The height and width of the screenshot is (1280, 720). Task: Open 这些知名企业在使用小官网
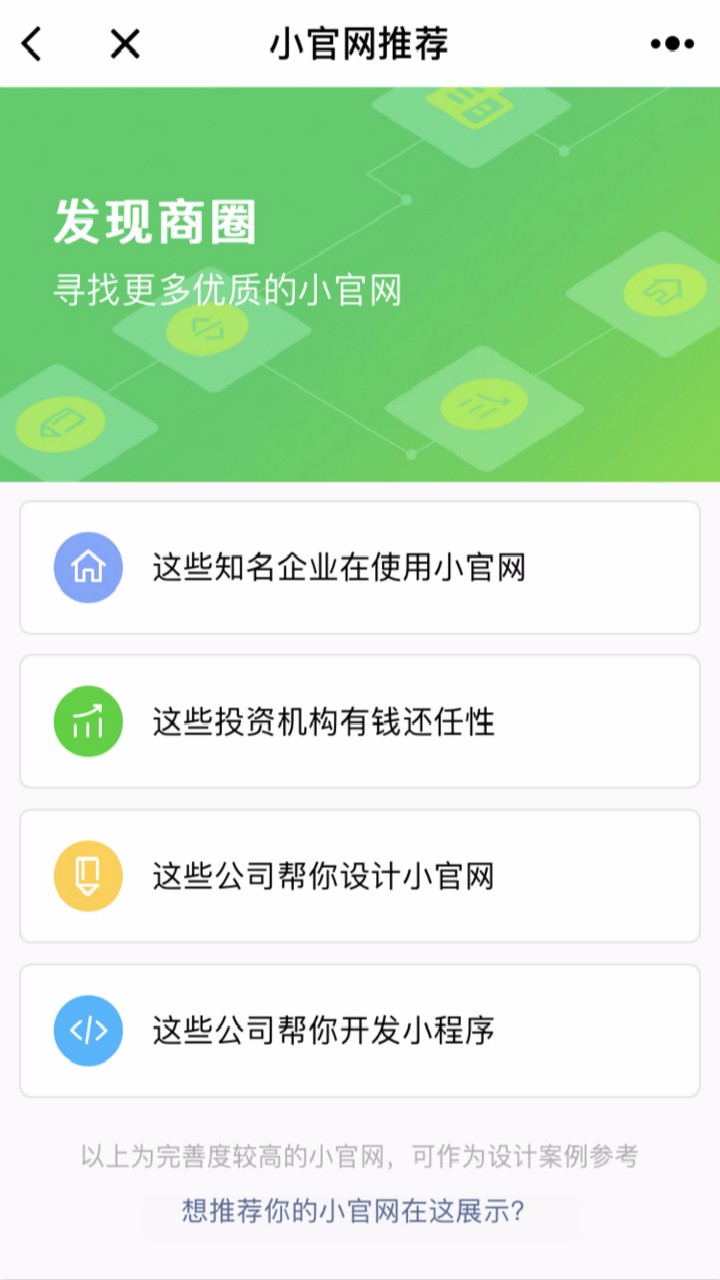[x=360, y=568]
